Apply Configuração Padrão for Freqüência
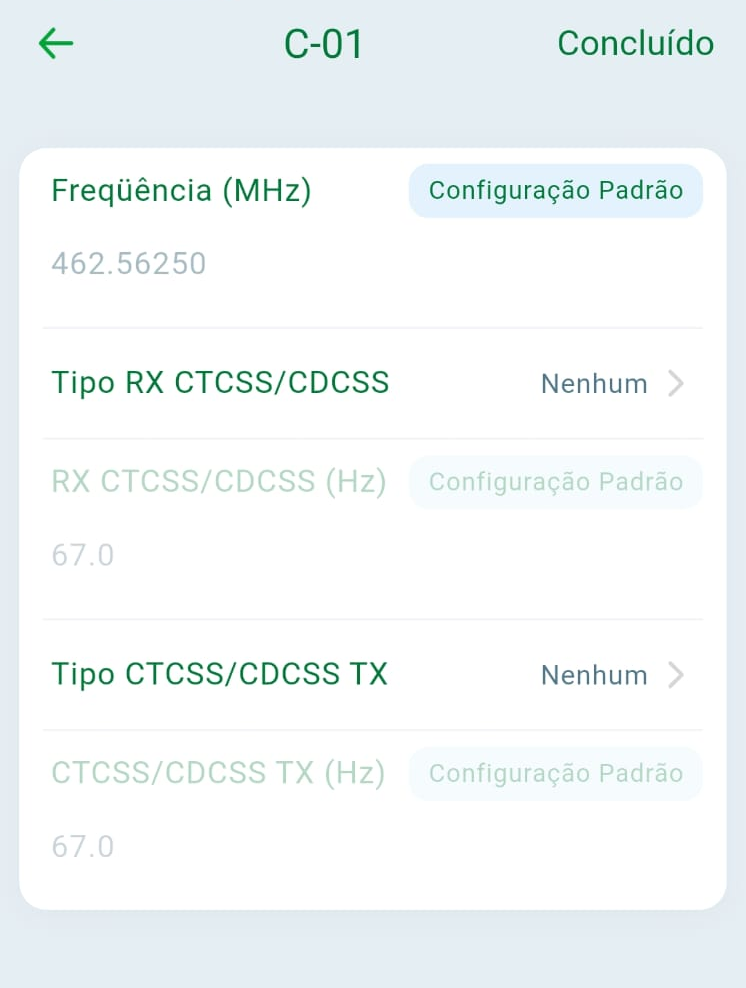The height and width of the screenshot is (988, 746). click(555, 191)
